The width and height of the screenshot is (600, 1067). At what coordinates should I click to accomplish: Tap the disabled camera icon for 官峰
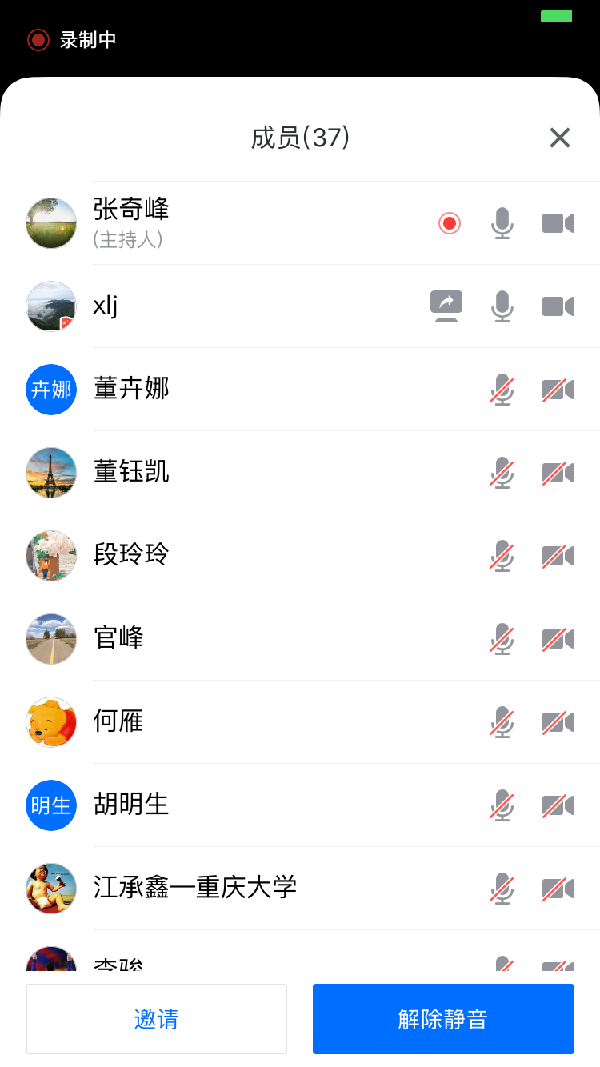[557, 638]
